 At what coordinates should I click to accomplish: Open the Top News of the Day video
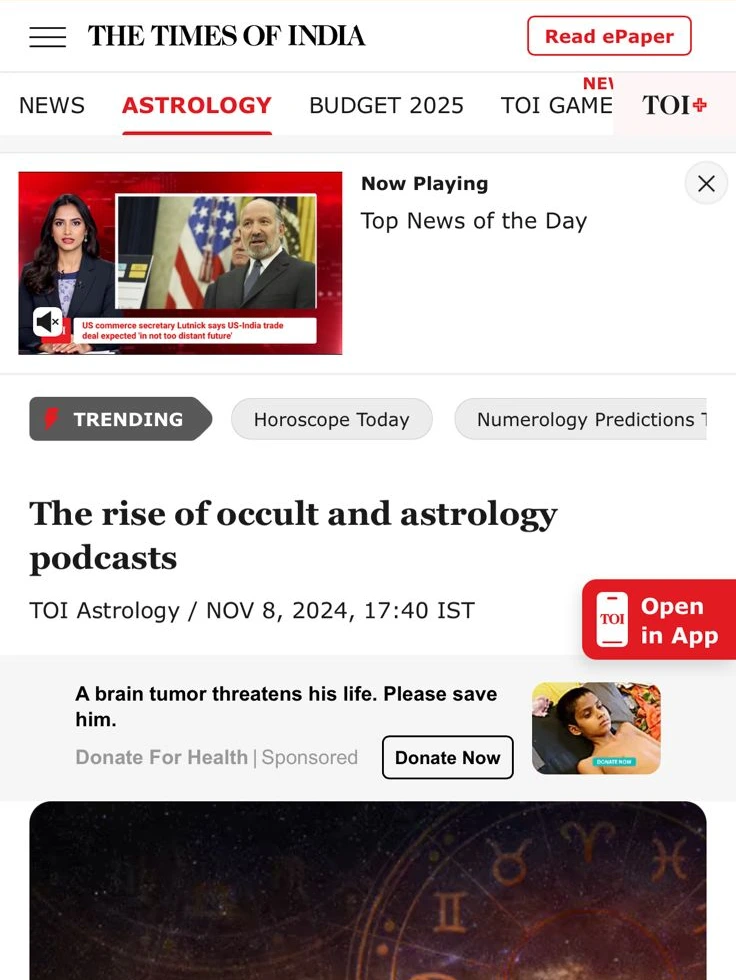point(473,221)
